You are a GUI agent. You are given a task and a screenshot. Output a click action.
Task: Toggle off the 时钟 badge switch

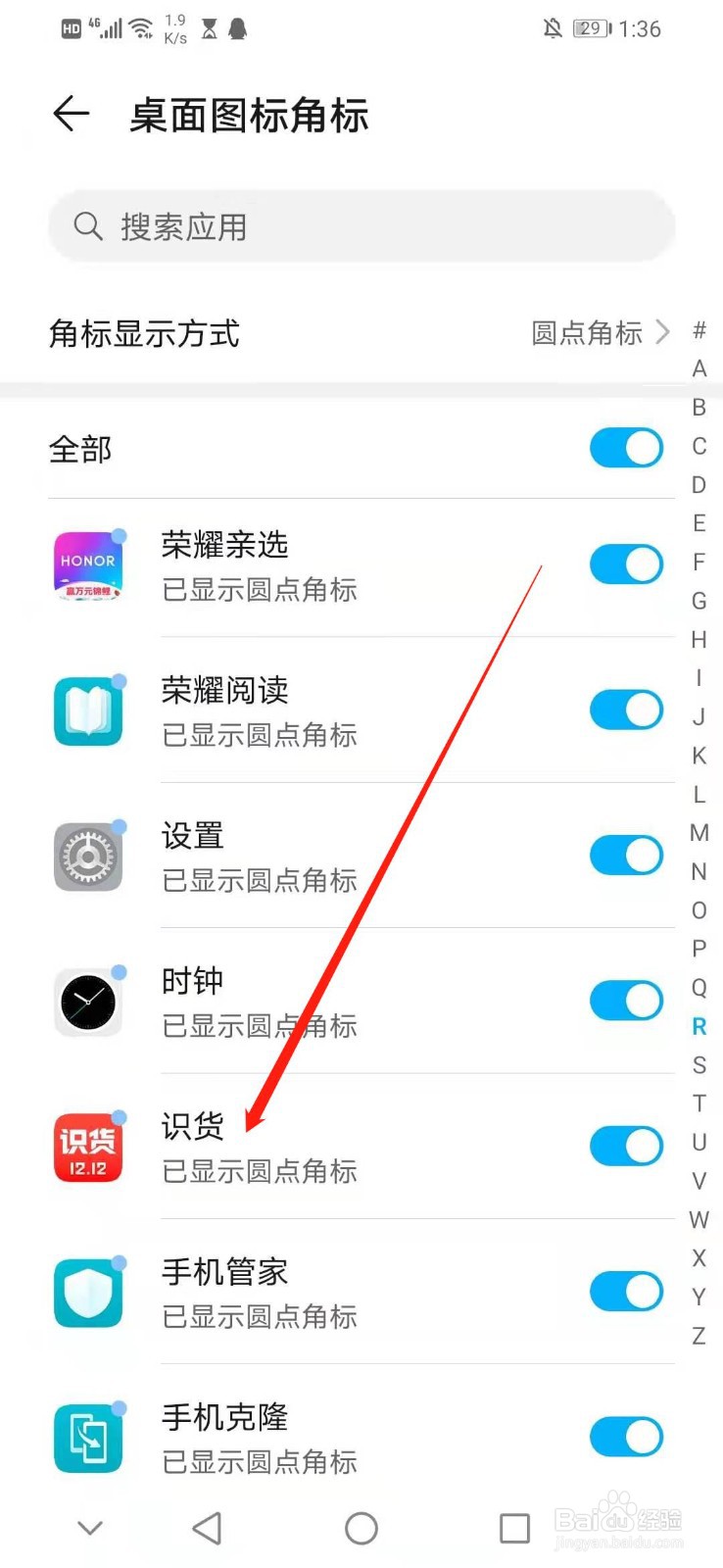(x=626, y=1000)
